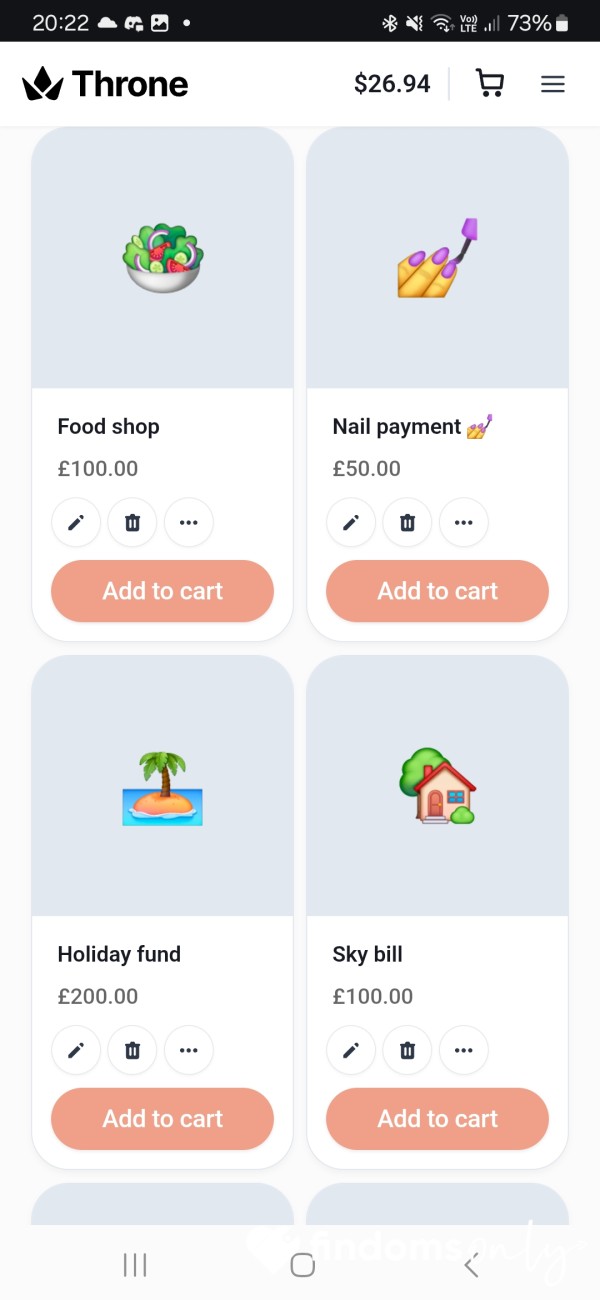This screenshot has height=1300, width=600.
Task: Add Holiday fund to cart
Action: [x=162, y=1119]
